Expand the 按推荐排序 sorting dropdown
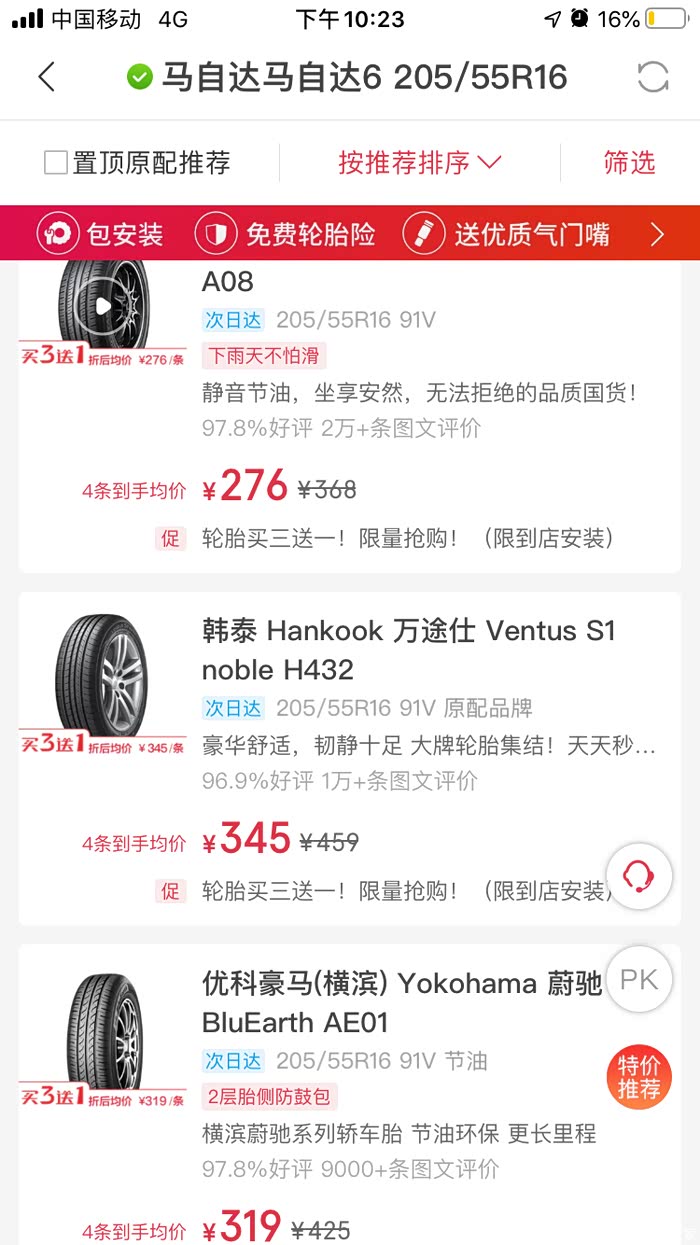The image size is (700, 1245). click(419, 163)
